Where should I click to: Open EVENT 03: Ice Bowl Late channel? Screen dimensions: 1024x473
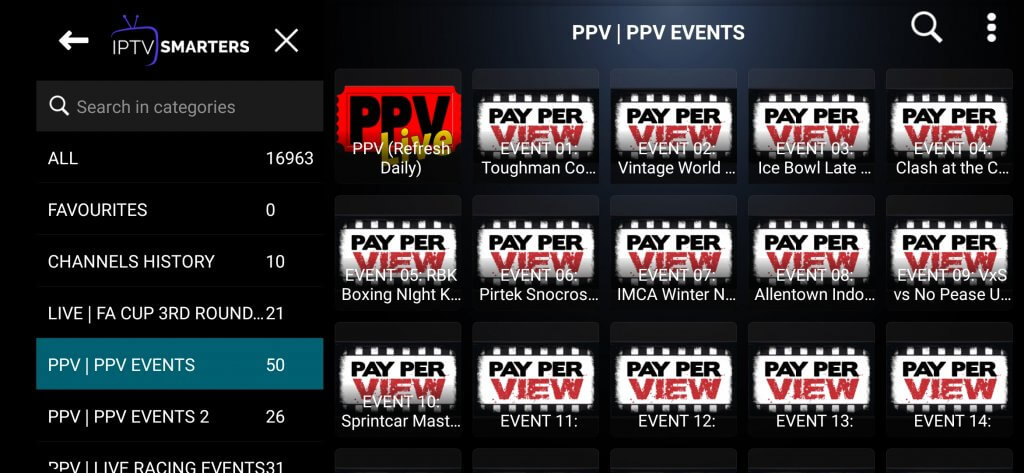point(811,127)
